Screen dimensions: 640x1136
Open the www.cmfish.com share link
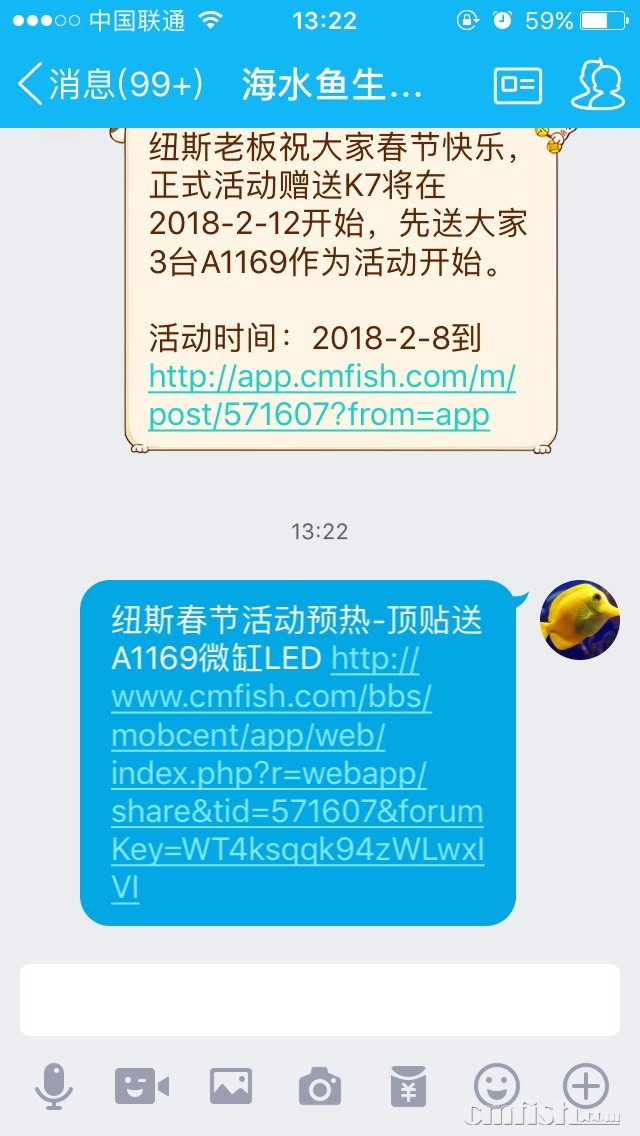click(x=297, y=773)
